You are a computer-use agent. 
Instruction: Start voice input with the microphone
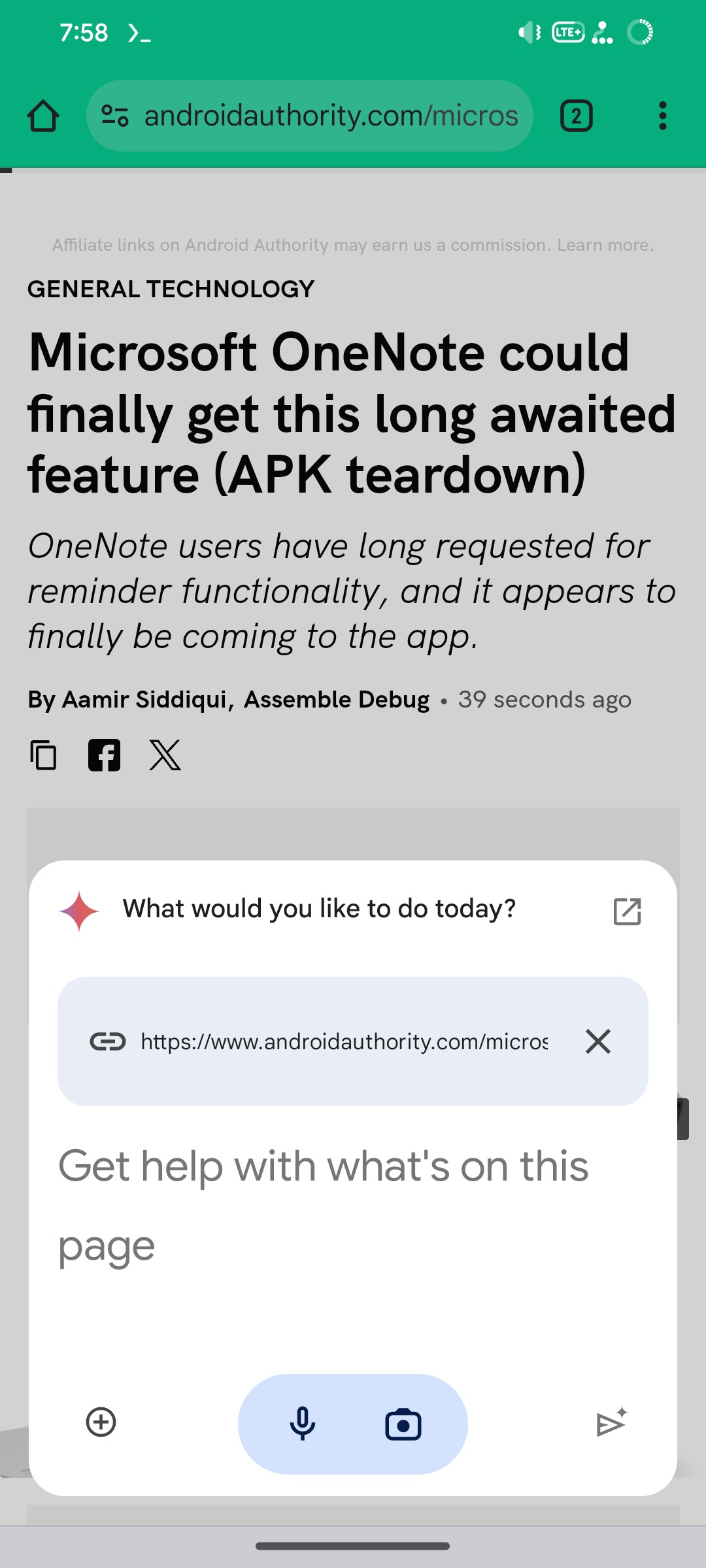302,1424
